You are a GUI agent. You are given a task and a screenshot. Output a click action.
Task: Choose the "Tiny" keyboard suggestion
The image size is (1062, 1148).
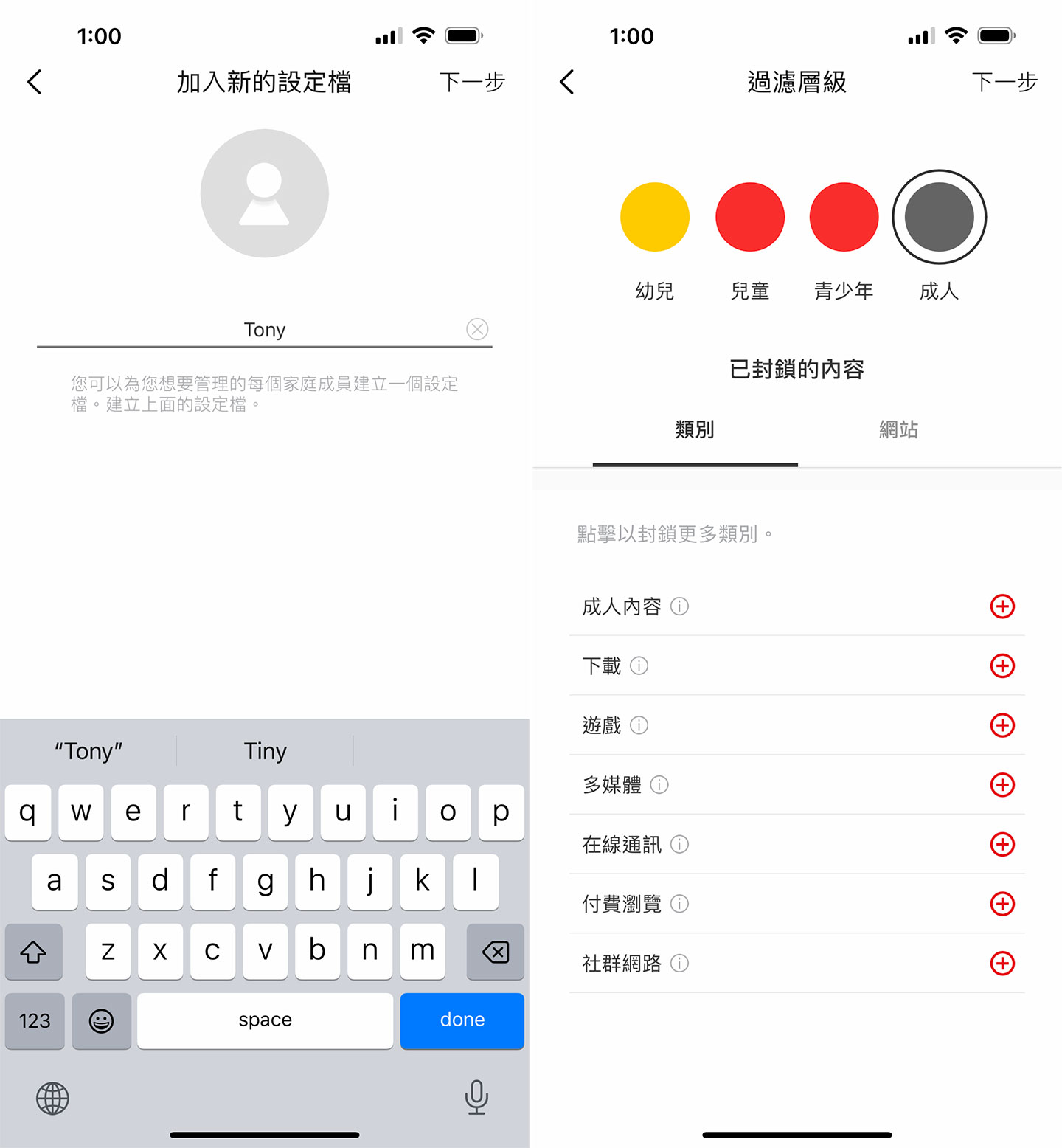click(x=265, y=751)
